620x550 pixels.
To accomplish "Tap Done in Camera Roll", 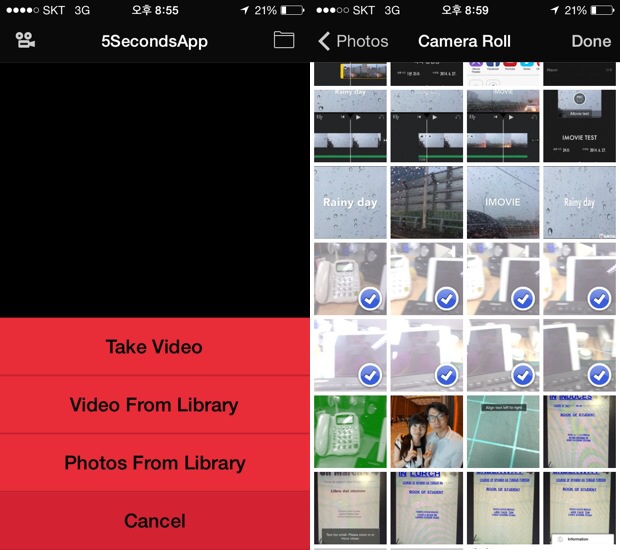I will pos(591,41).
